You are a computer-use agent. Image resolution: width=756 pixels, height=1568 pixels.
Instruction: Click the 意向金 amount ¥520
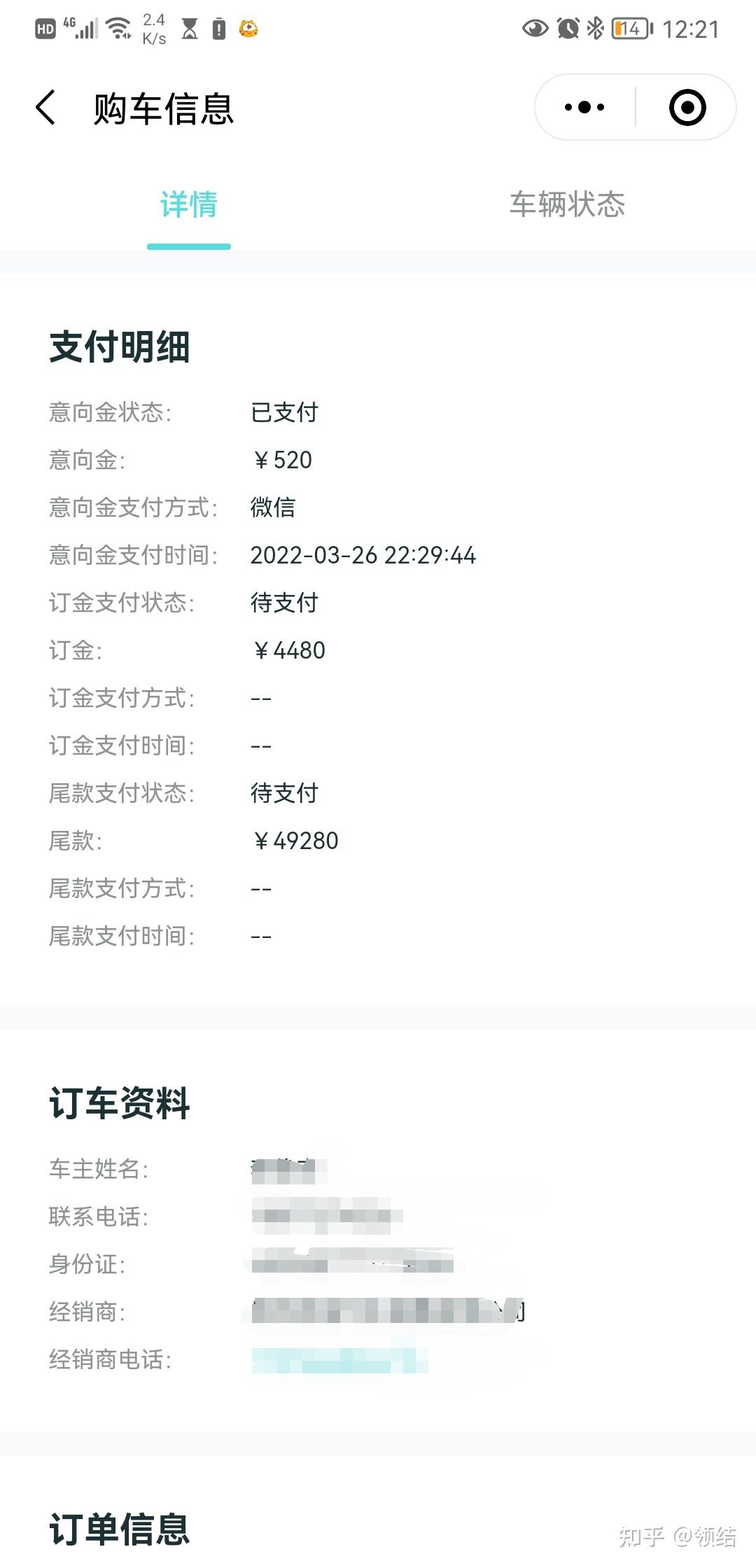coord(282,460)
